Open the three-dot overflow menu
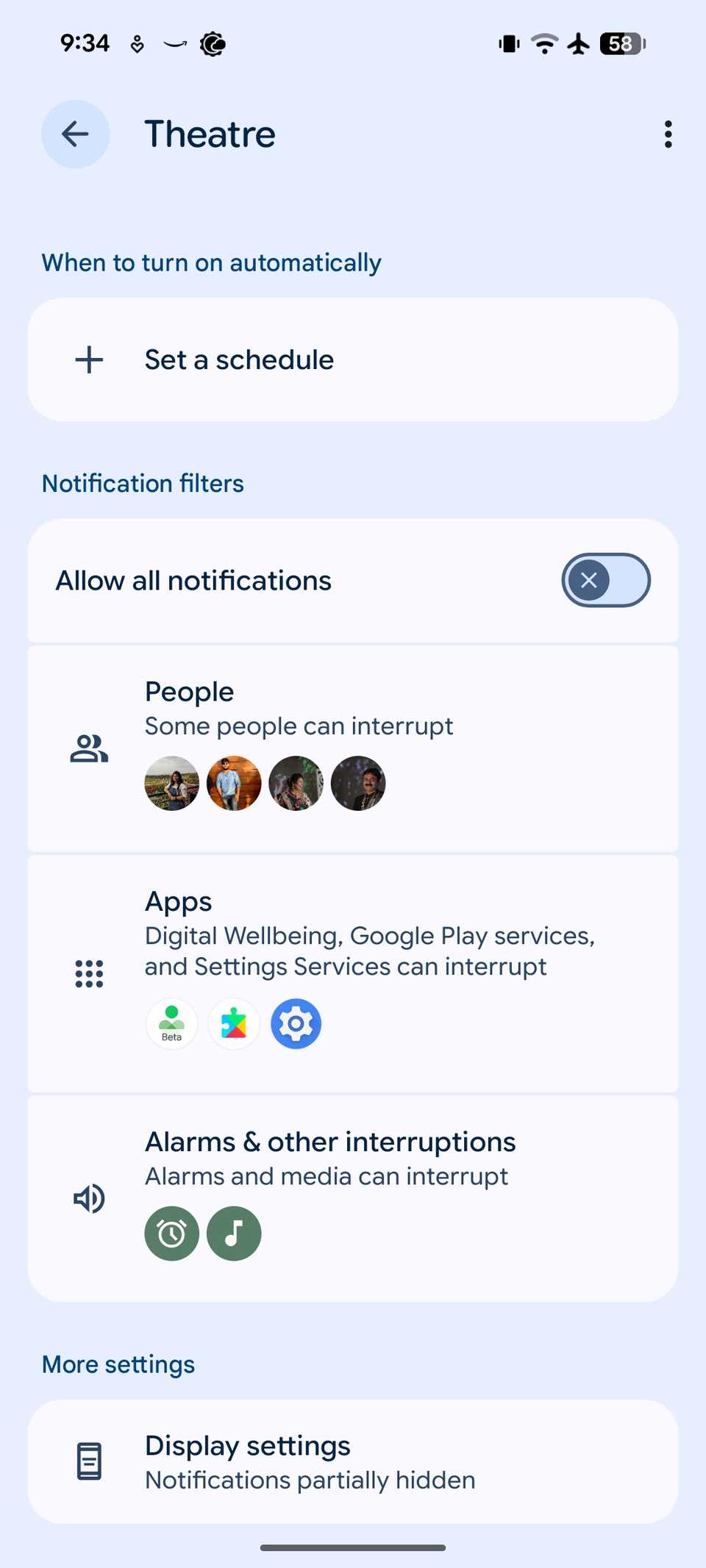This screenshot has height=1568, width=706. point(668,134)
